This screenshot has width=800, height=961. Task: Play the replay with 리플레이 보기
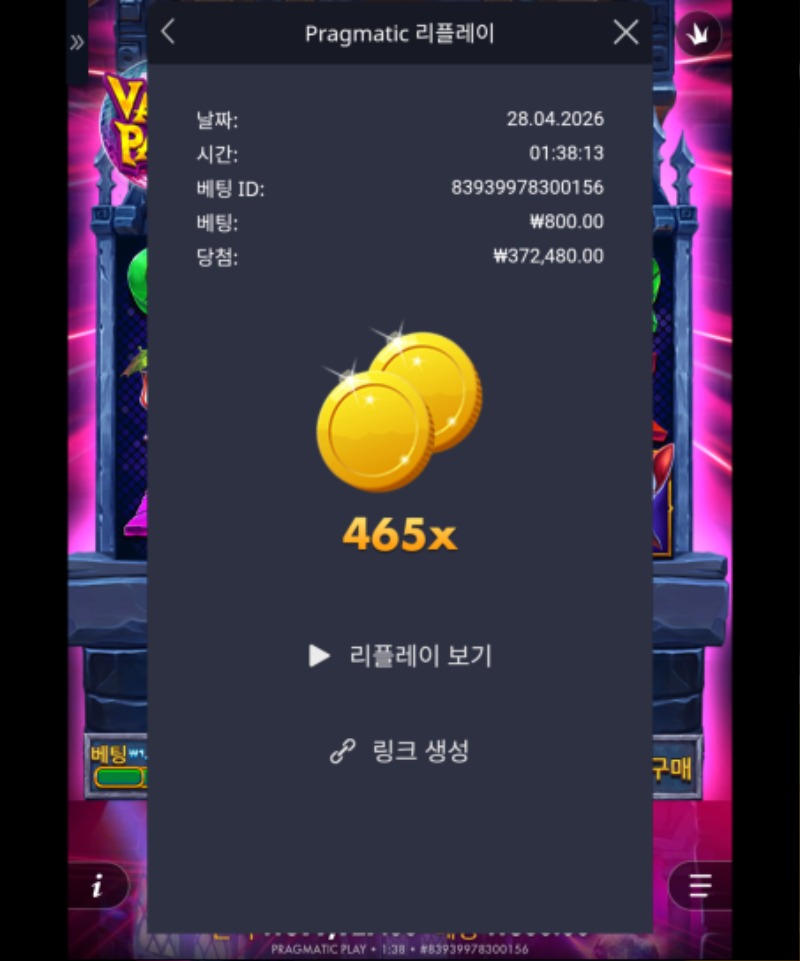[x=400, y=656]
